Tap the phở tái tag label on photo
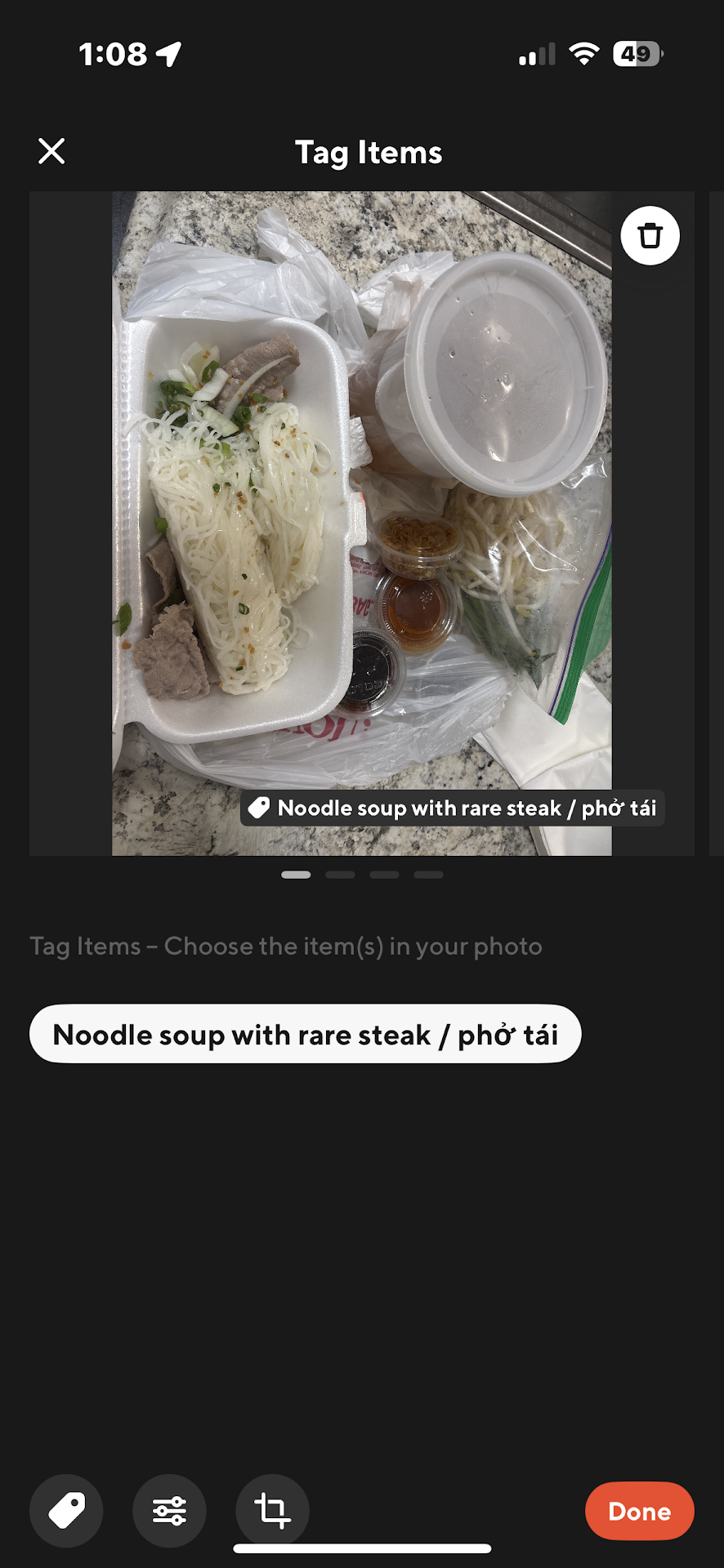The image size is (724, 1568). (x=453, y=808)
